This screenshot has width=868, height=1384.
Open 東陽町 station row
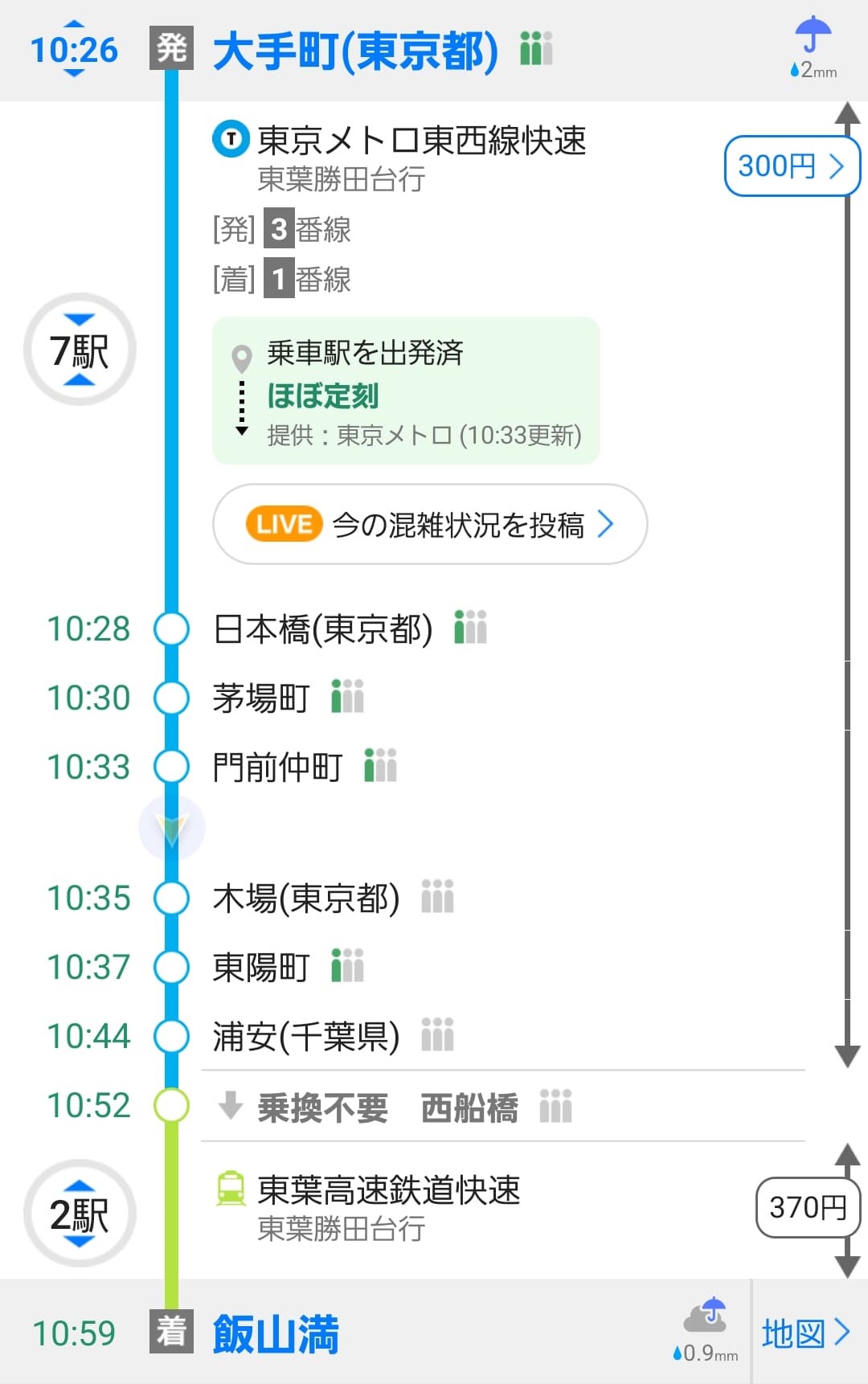(x=261, y=967)
